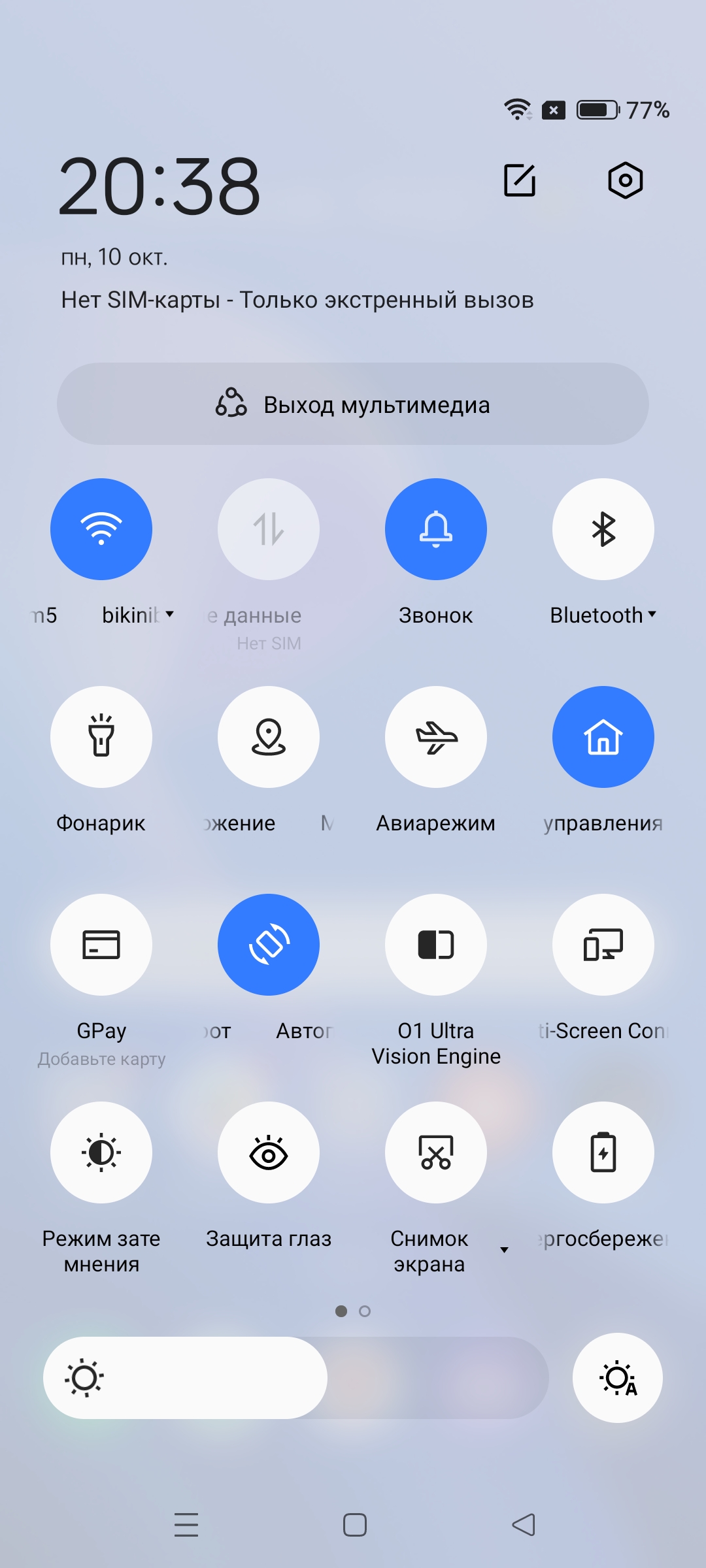
Task: Enable Режим затемнения dark mode
Action: (101, 1152)
